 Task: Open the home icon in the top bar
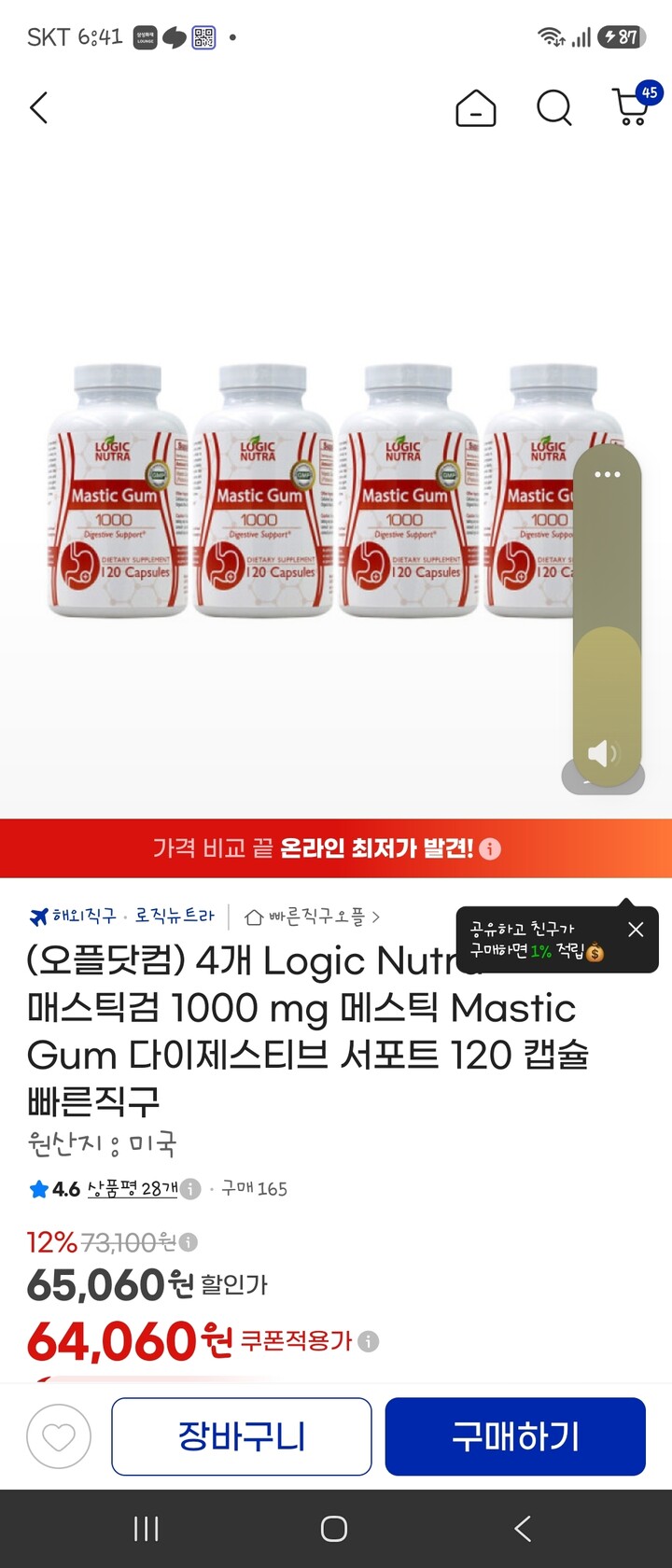pyautogui.click(x=475, y=108)
